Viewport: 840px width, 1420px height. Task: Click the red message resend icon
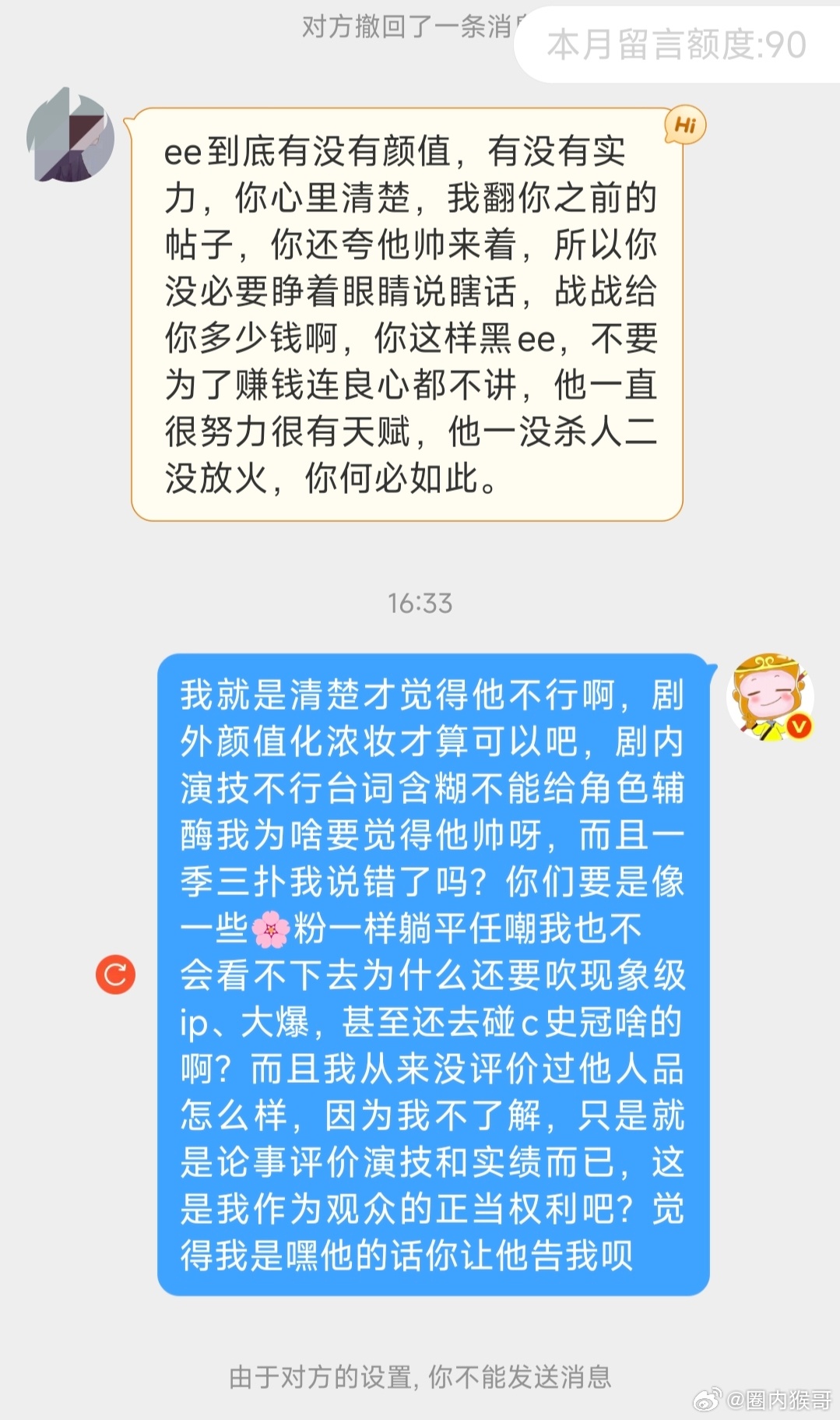coord(114,972)
